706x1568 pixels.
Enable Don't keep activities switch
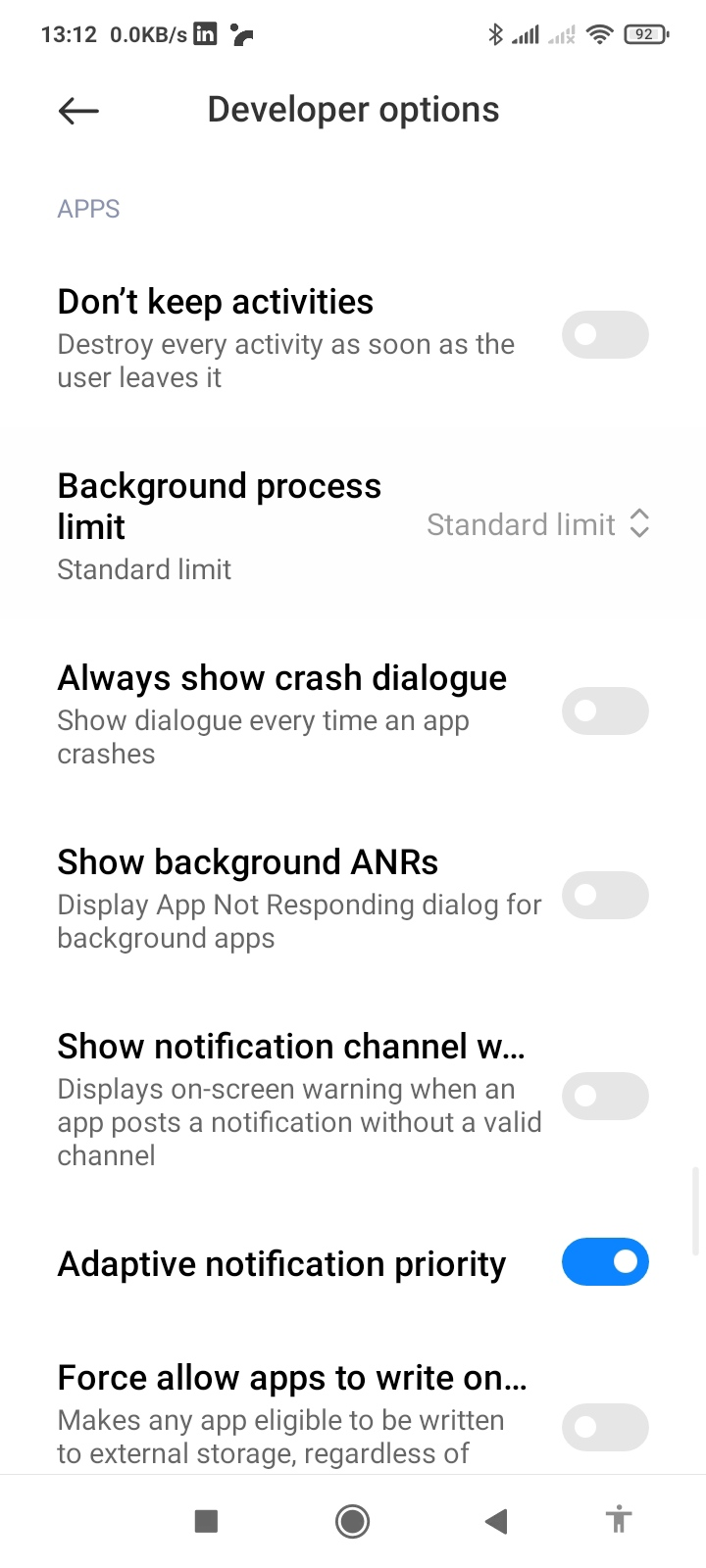(x=605, y=335)
